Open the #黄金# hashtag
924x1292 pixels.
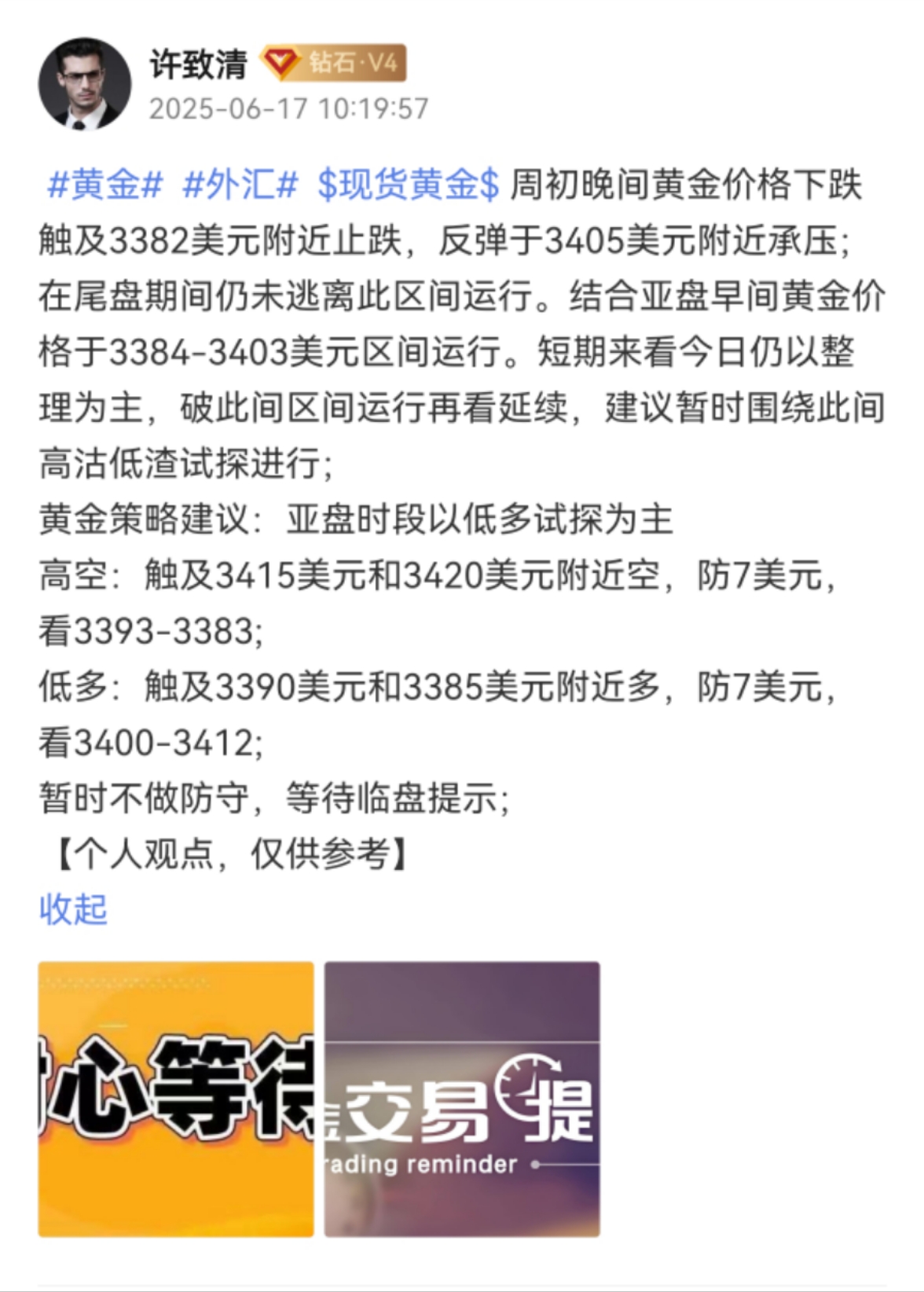[105, 185]
